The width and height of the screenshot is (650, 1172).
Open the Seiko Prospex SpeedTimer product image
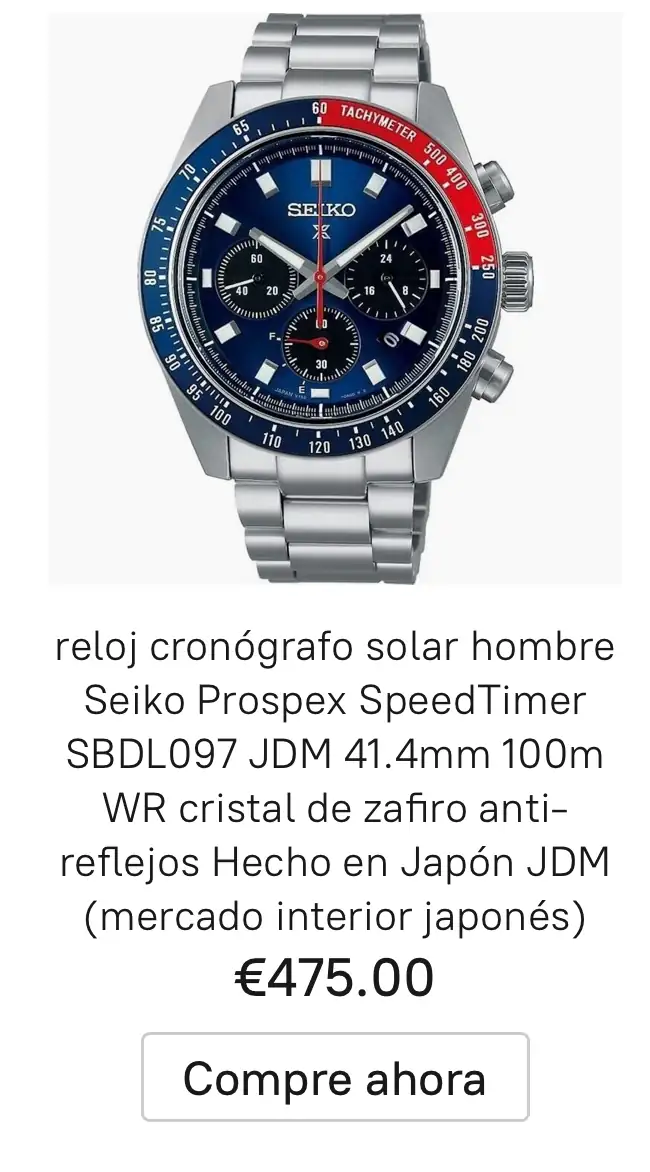tap(334, 298)
